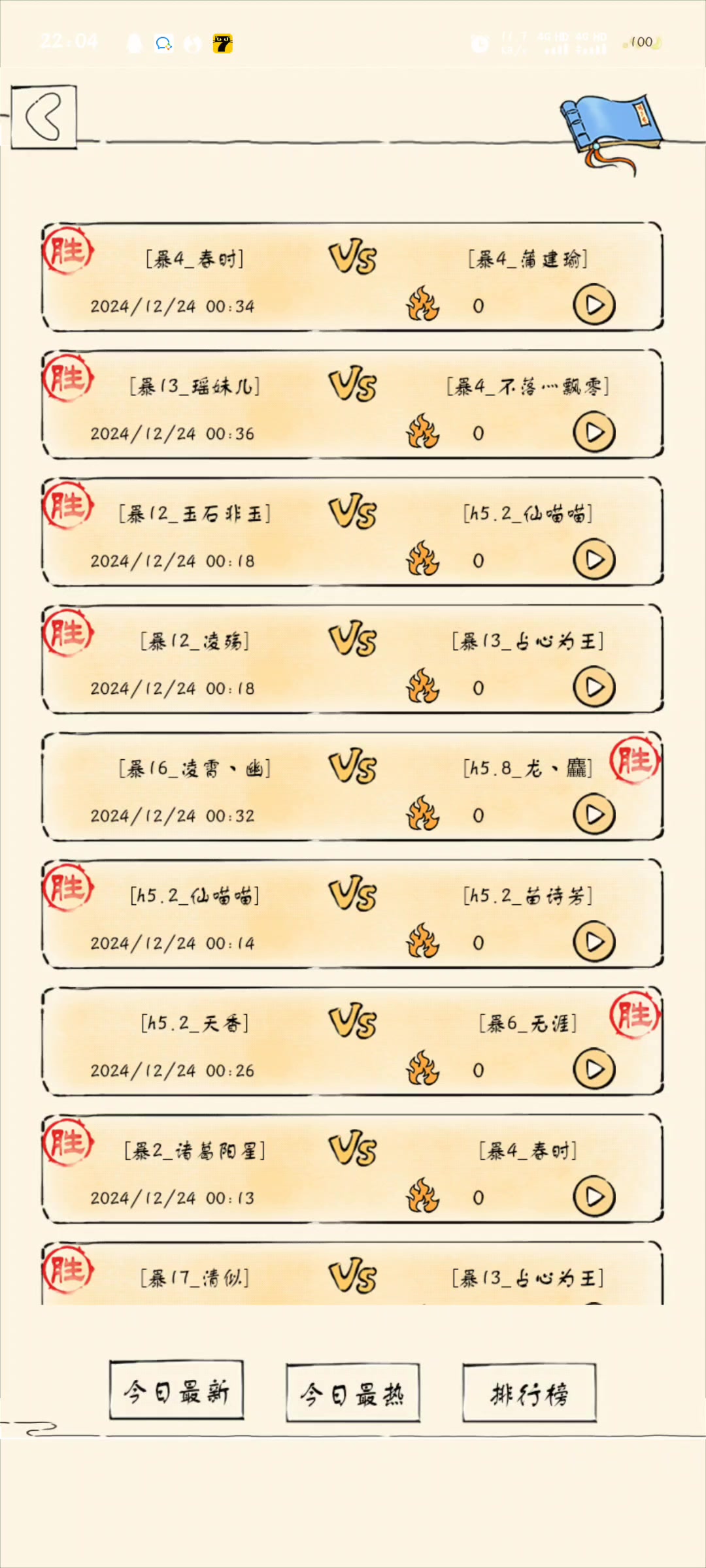Open the 排行榜 leaderboard
The height and width of the screenshot is (1568, 706).
[529, 1393]
